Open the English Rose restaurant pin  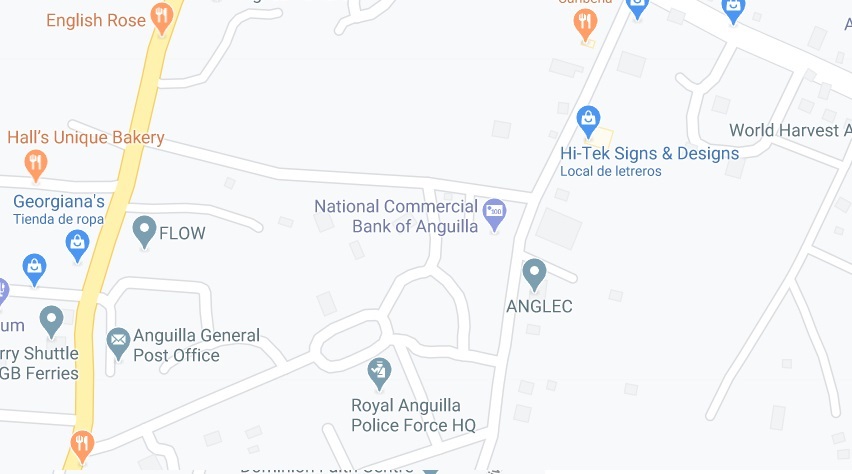(x=161, y=17)
